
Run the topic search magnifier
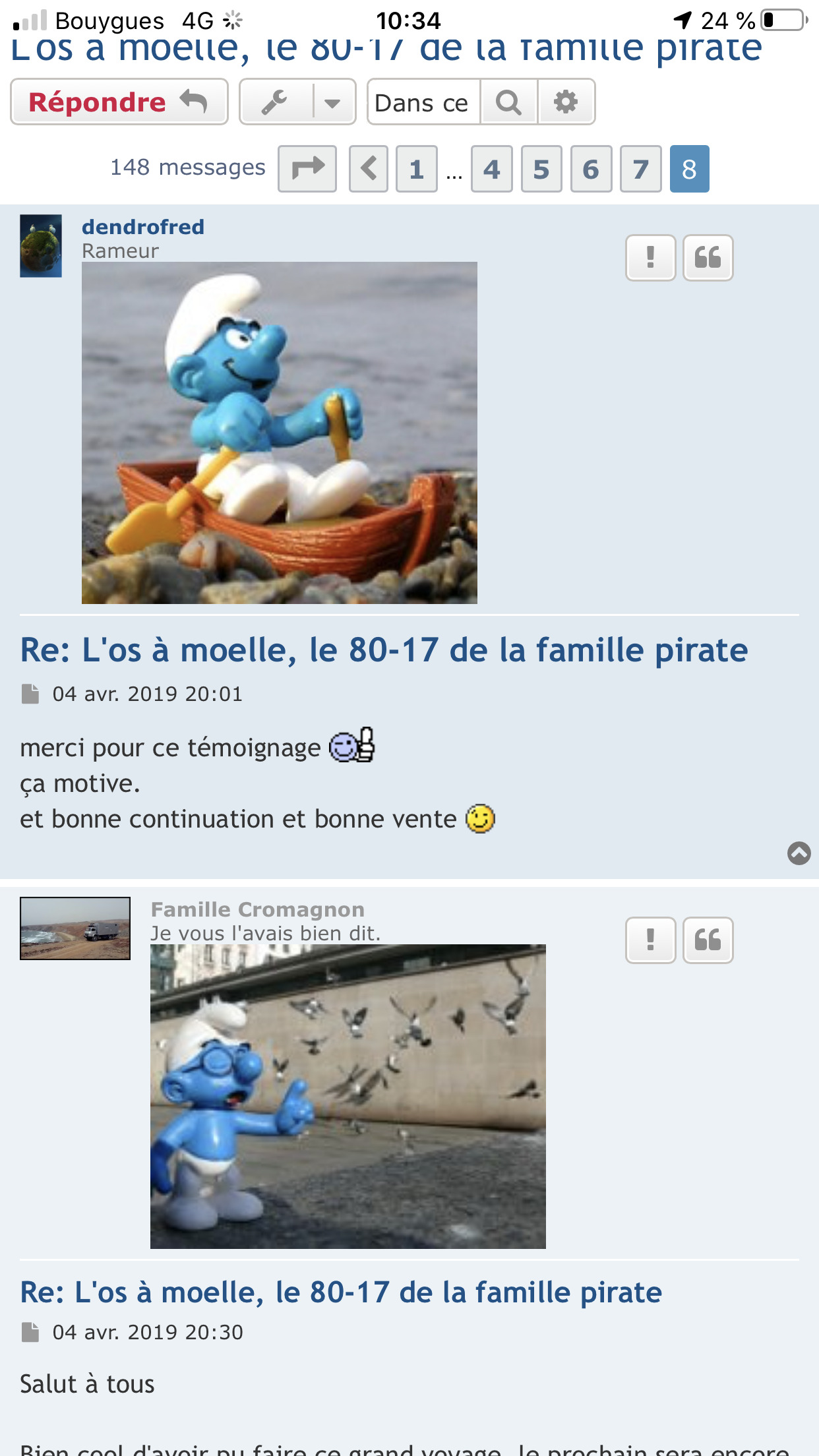tap(509, 102)
